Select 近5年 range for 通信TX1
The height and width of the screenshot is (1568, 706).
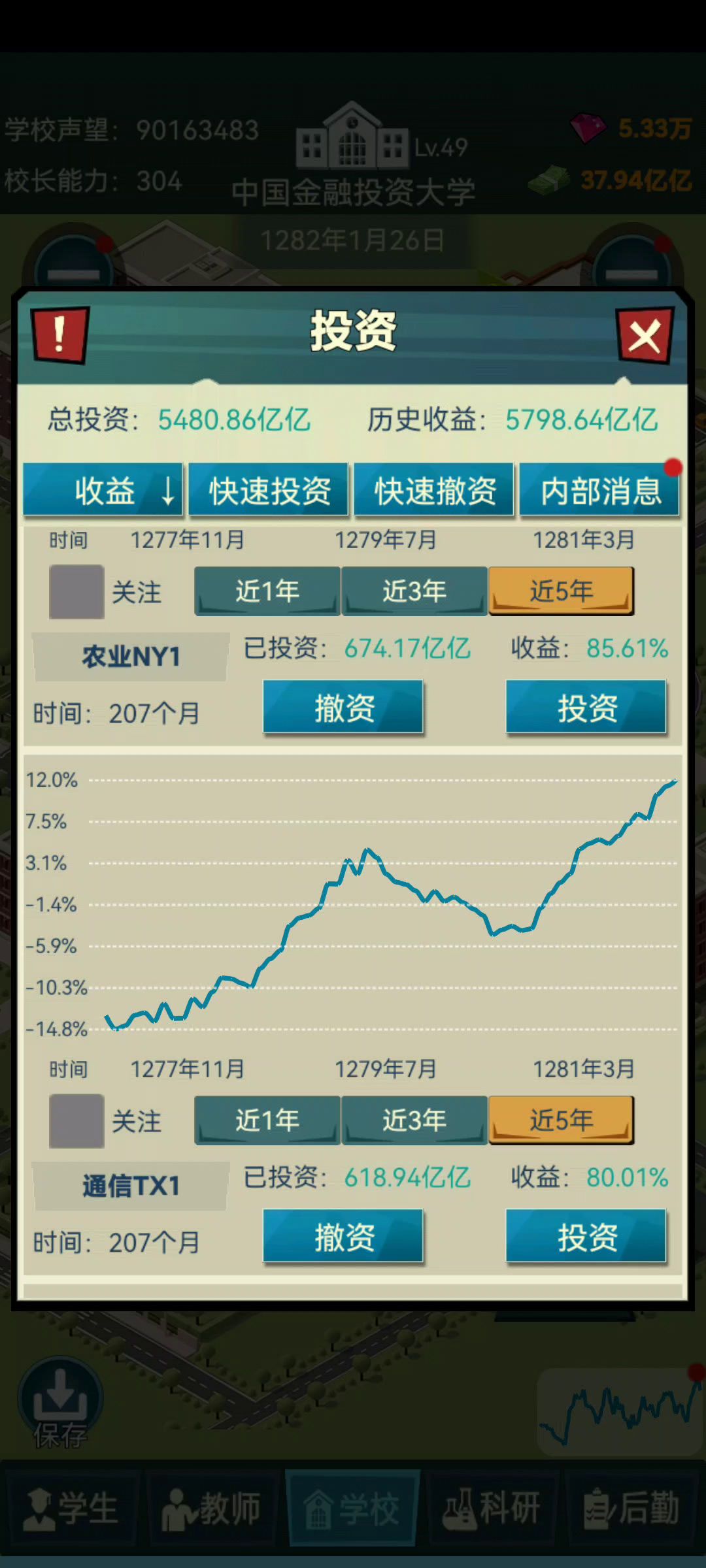[561, 1120]
